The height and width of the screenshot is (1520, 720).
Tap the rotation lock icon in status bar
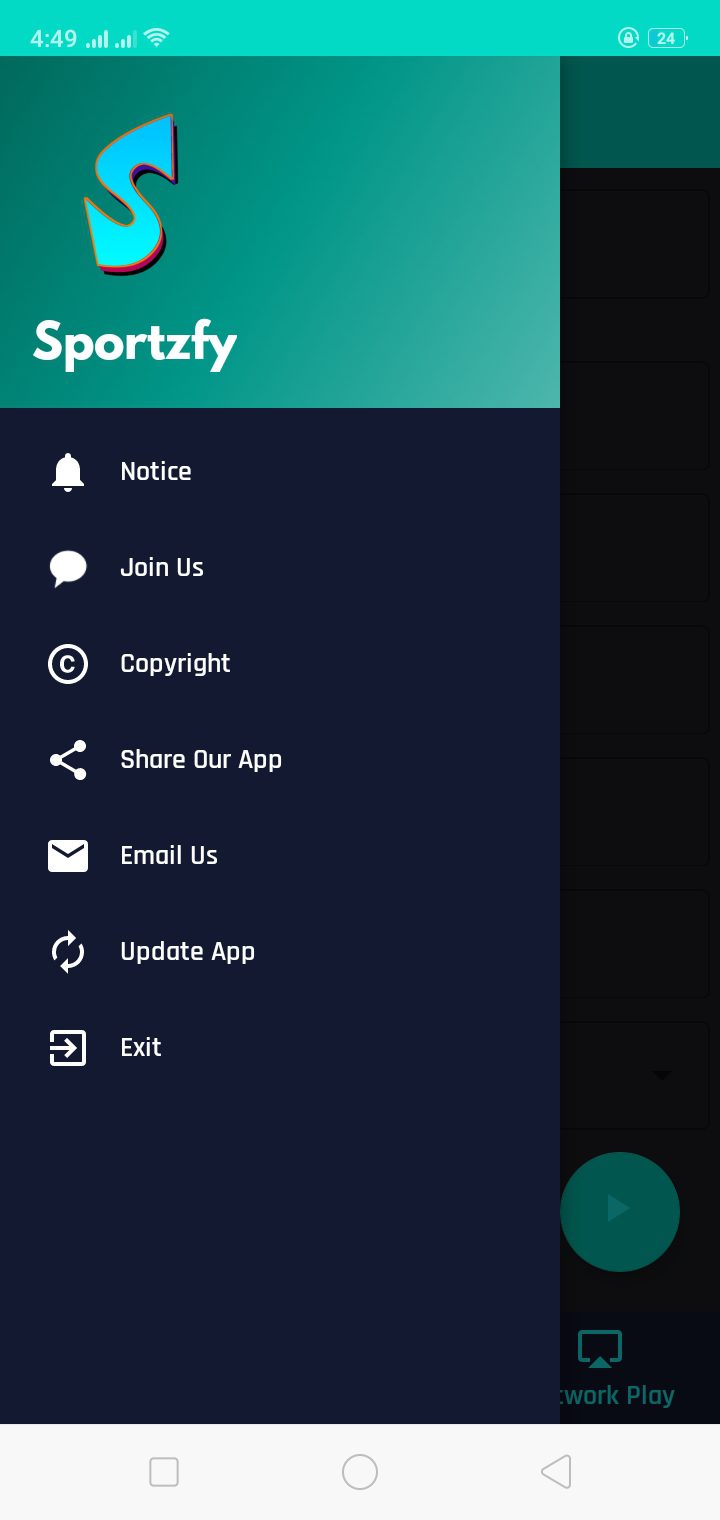pyautogui.click(x=628, y=37)
